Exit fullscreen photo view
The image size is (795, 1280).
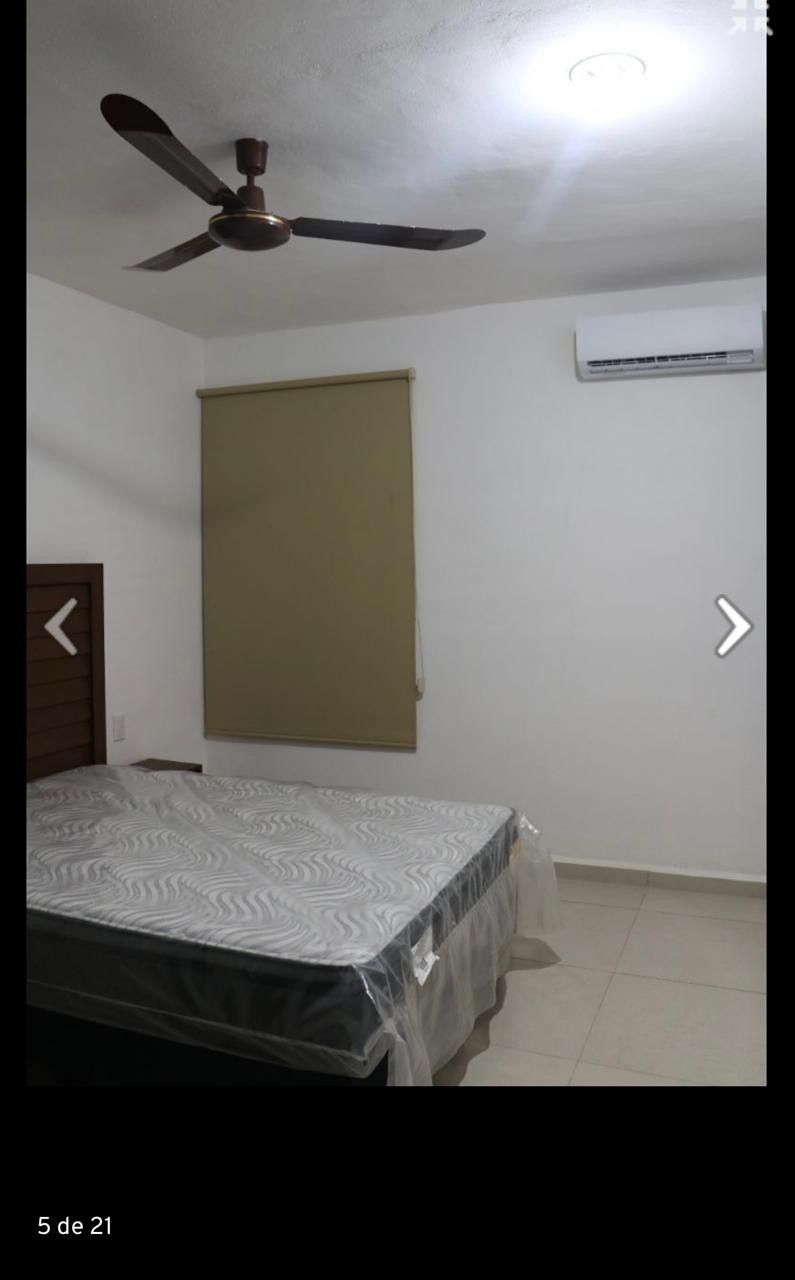[750, 15]
